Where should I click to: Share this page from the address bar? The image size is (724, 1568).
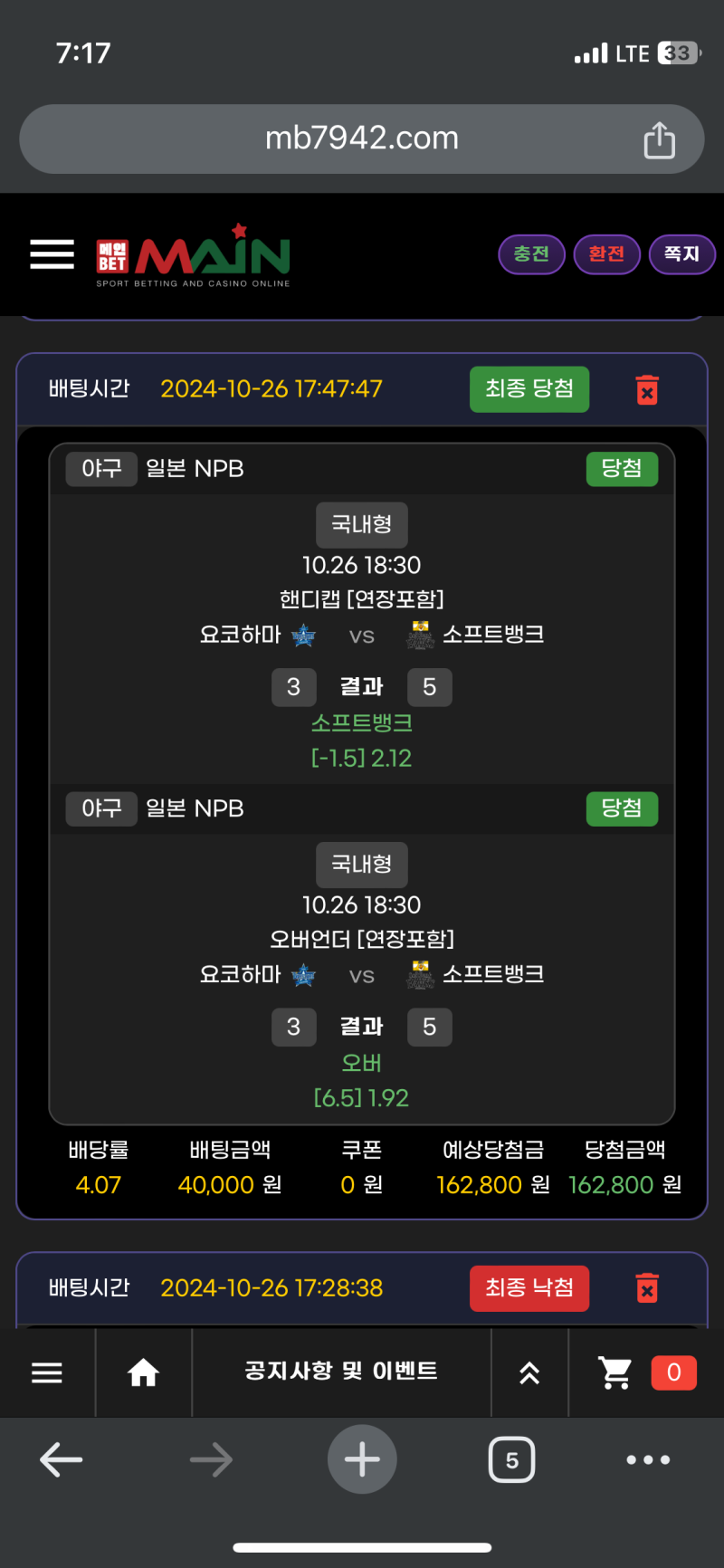[659, 140]
